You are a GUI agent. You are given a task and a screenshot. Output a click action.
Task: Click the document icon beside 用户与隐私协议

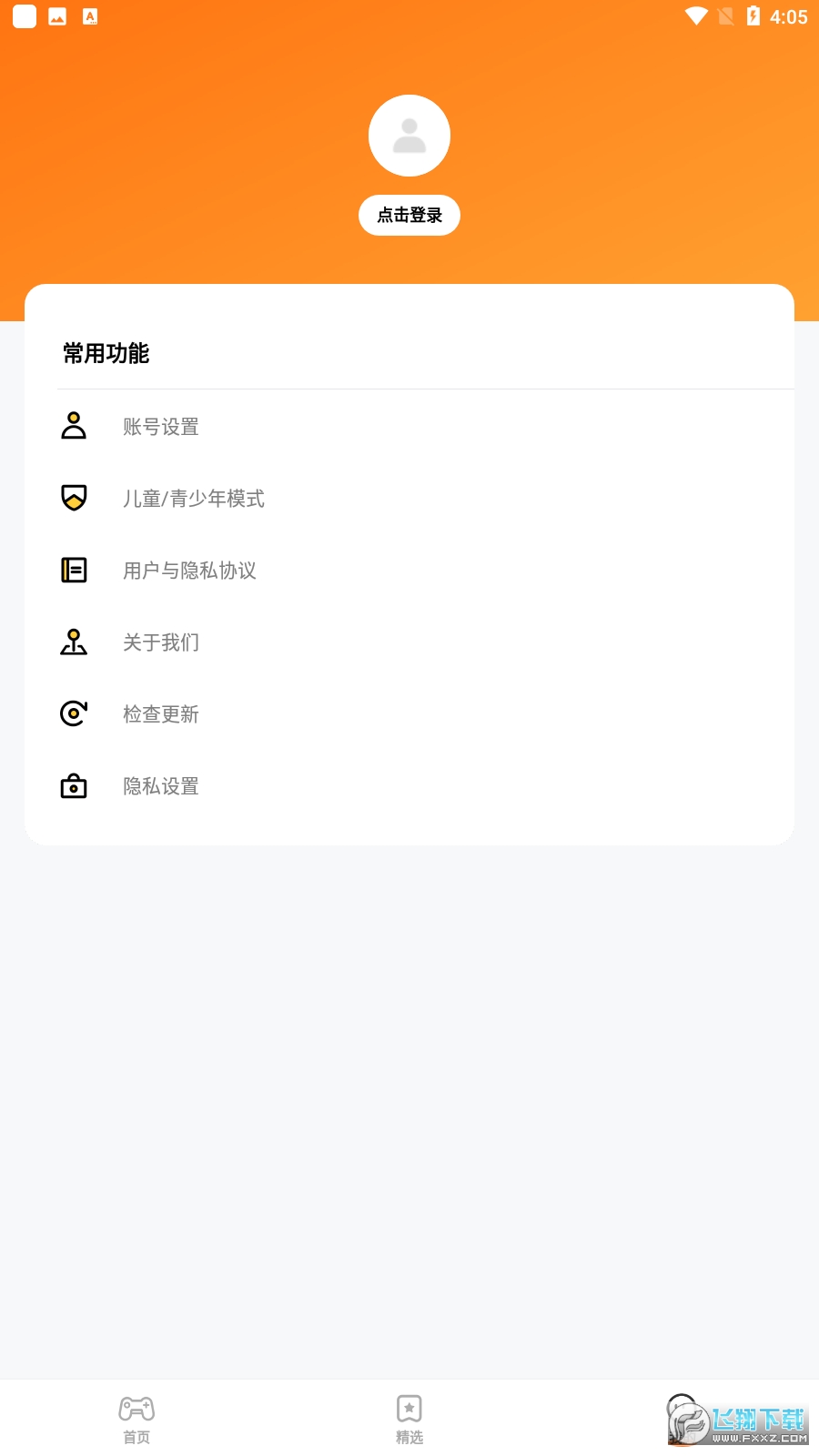[74, 570]
